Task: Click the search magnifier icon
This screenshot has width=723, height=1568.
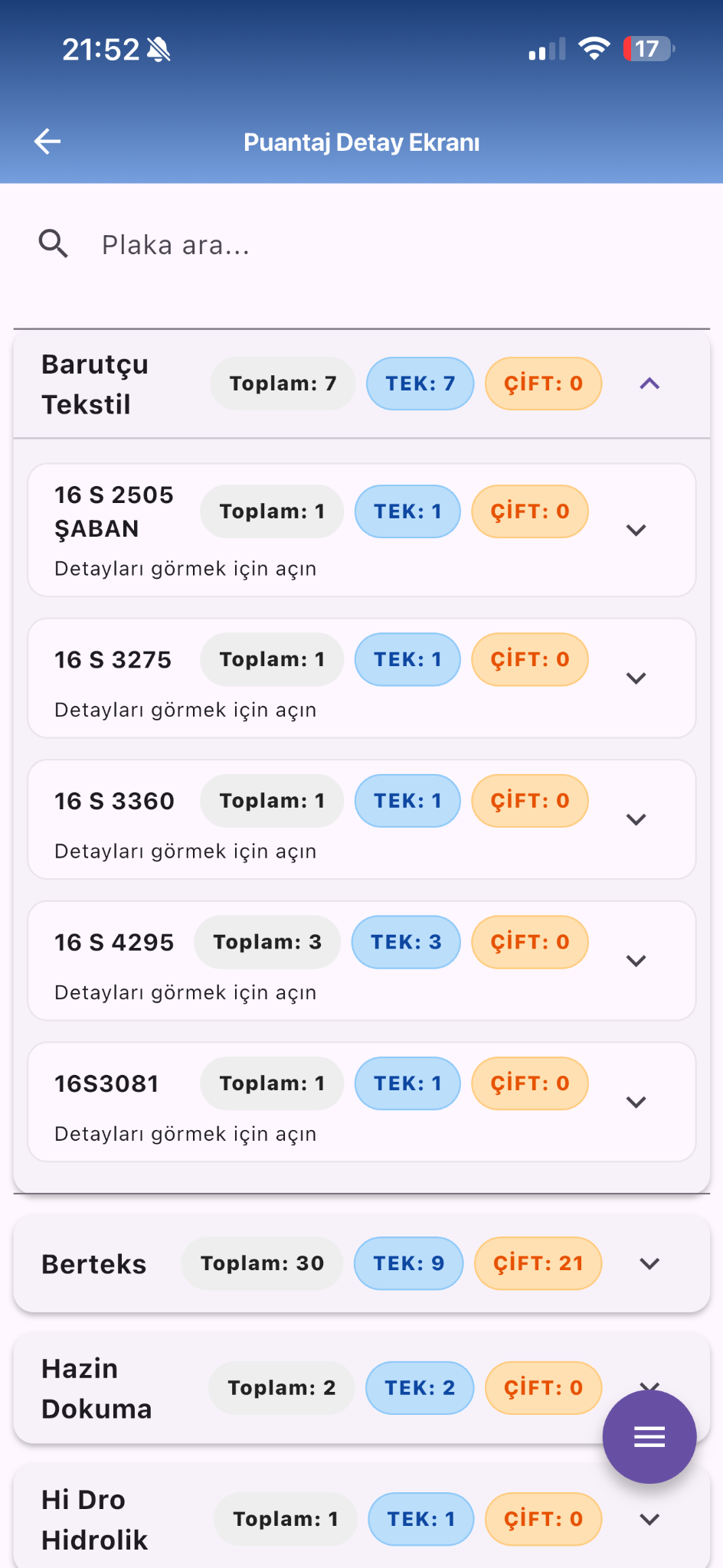Action: (x=52, y=243)
